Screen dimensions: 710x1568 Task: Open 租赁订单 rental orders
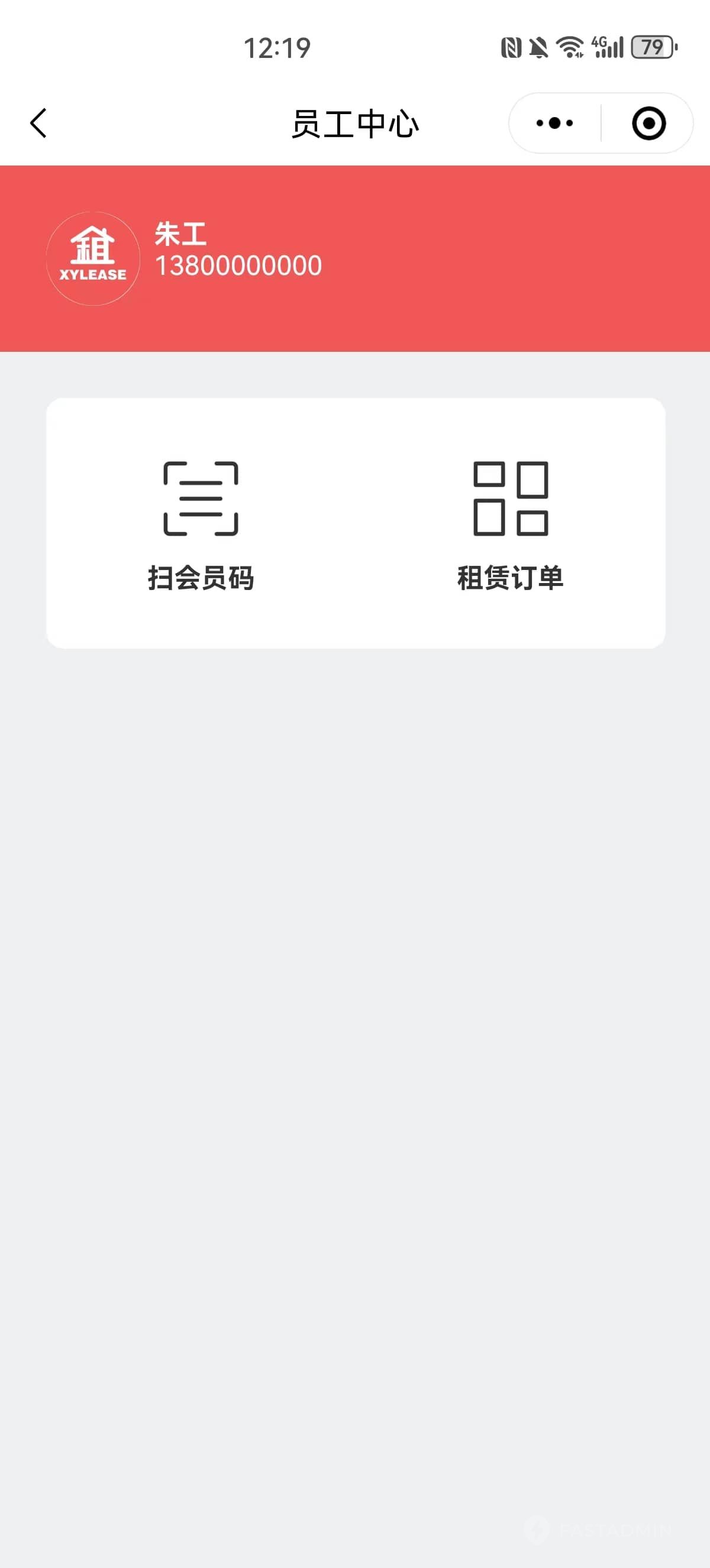pyautogui.click(x=510, y=524)
